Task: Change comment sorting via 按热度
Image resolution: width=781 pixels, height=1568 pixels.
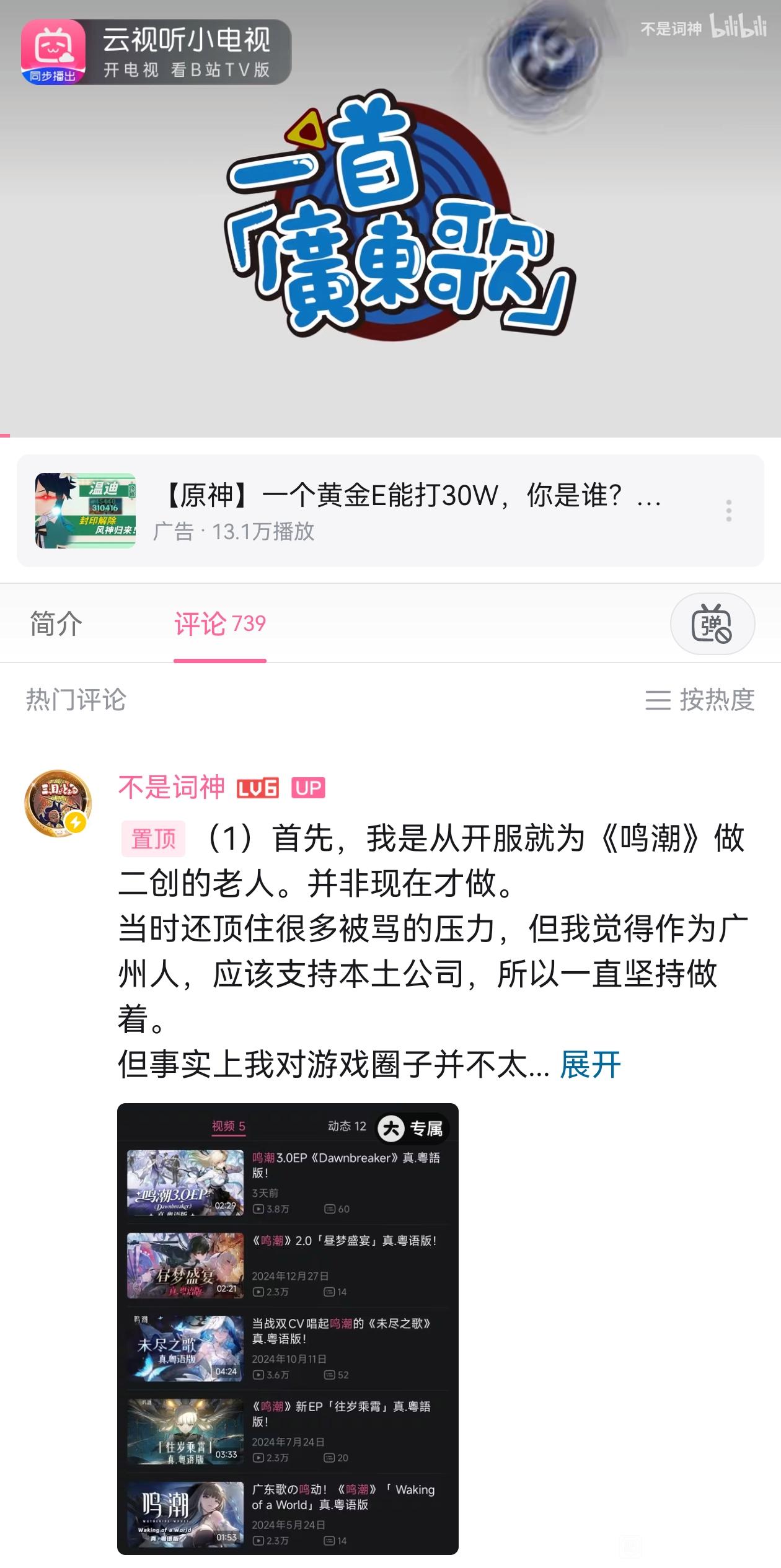Action: point(700,700)
